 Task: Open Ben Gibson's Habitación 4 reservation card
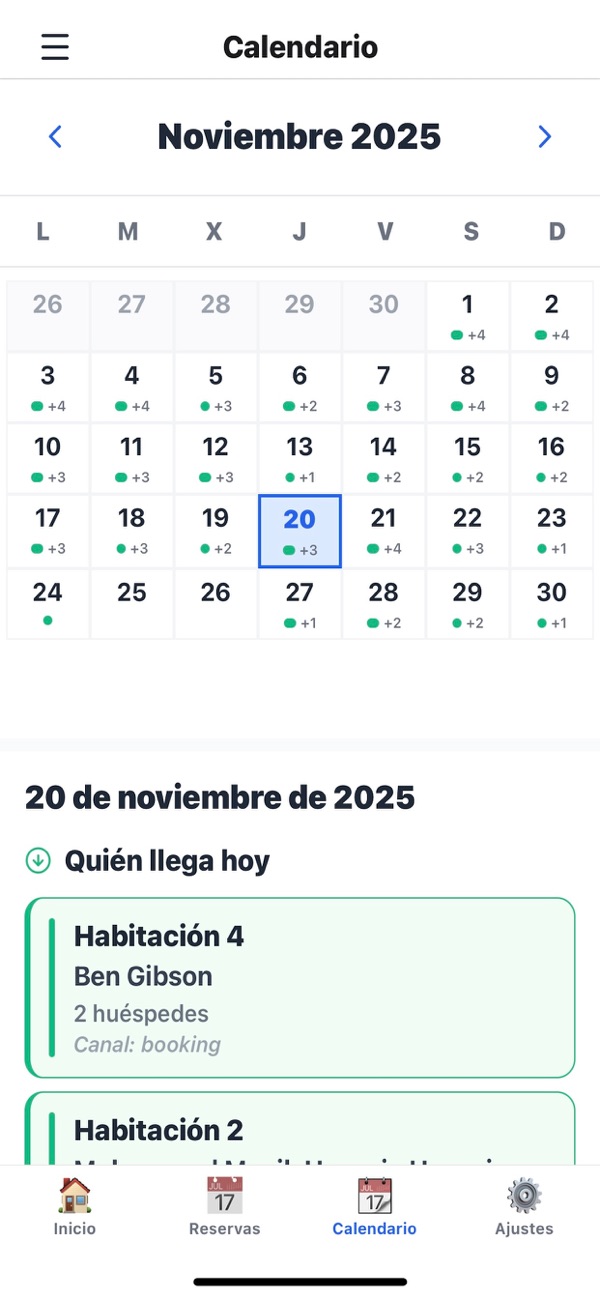click(300, 987)
